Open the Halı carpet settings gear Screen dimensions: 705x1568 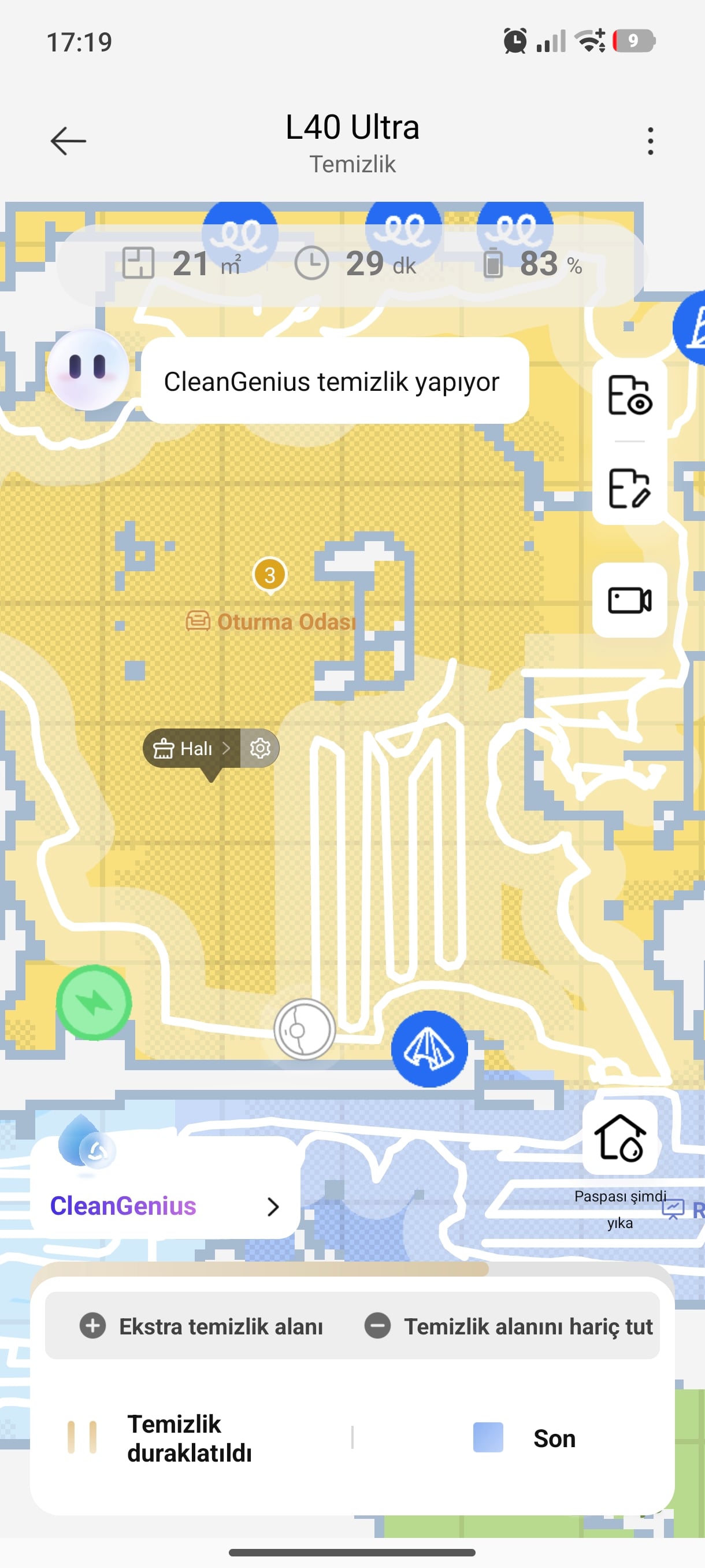pyautogui.click(x=259, y=748)
